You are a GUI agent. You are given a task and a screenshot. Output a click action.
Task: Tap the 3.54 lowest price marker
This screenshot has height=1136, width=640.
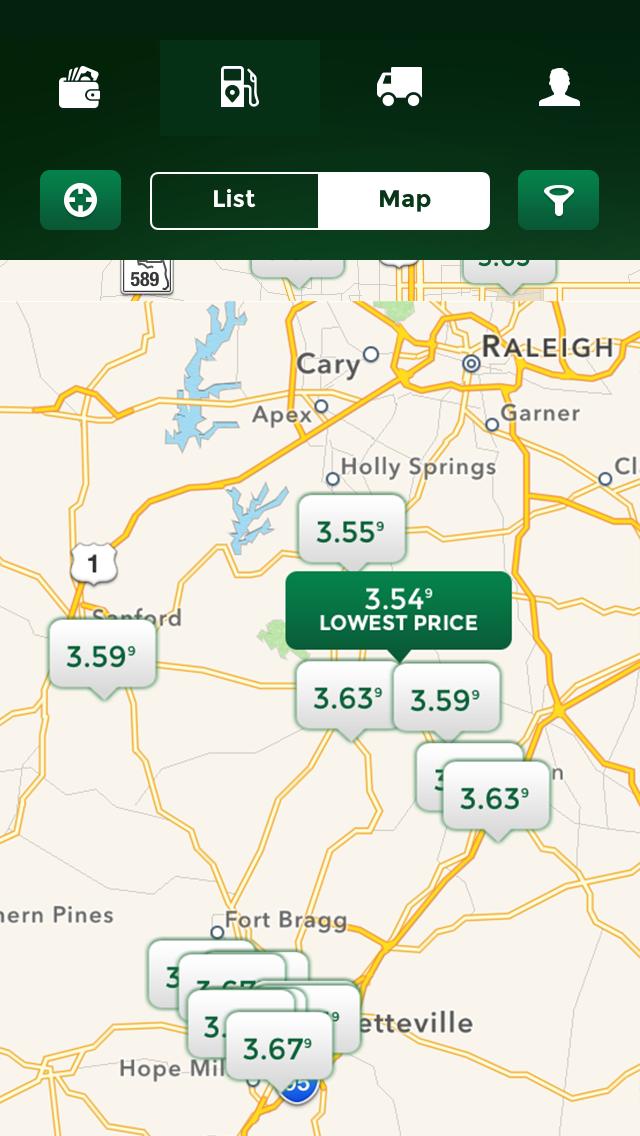click(398, 610)
